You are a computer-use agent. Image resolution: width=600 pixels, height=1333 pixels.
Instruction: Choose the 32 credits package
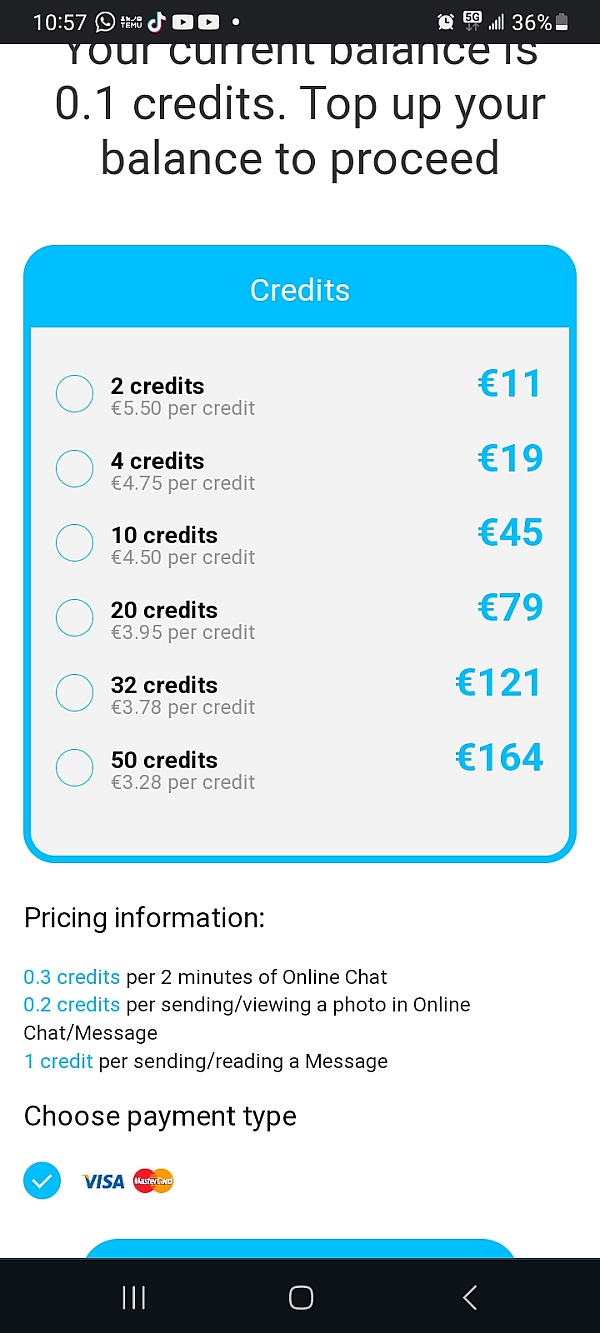coord(74,693)
